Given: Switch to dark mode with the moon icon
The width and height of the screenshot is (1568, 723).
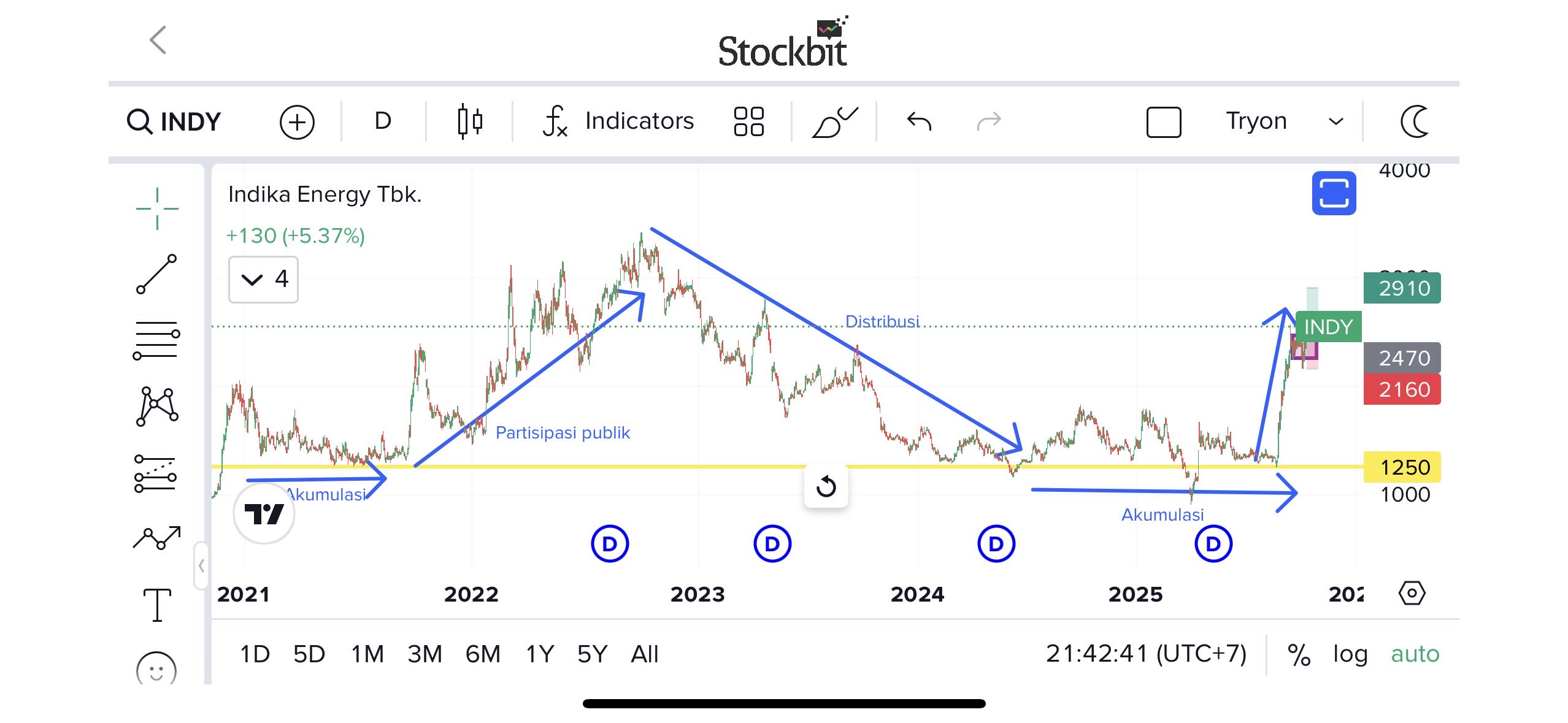Looking at the screenshot, I should (x=1415, y=121).
